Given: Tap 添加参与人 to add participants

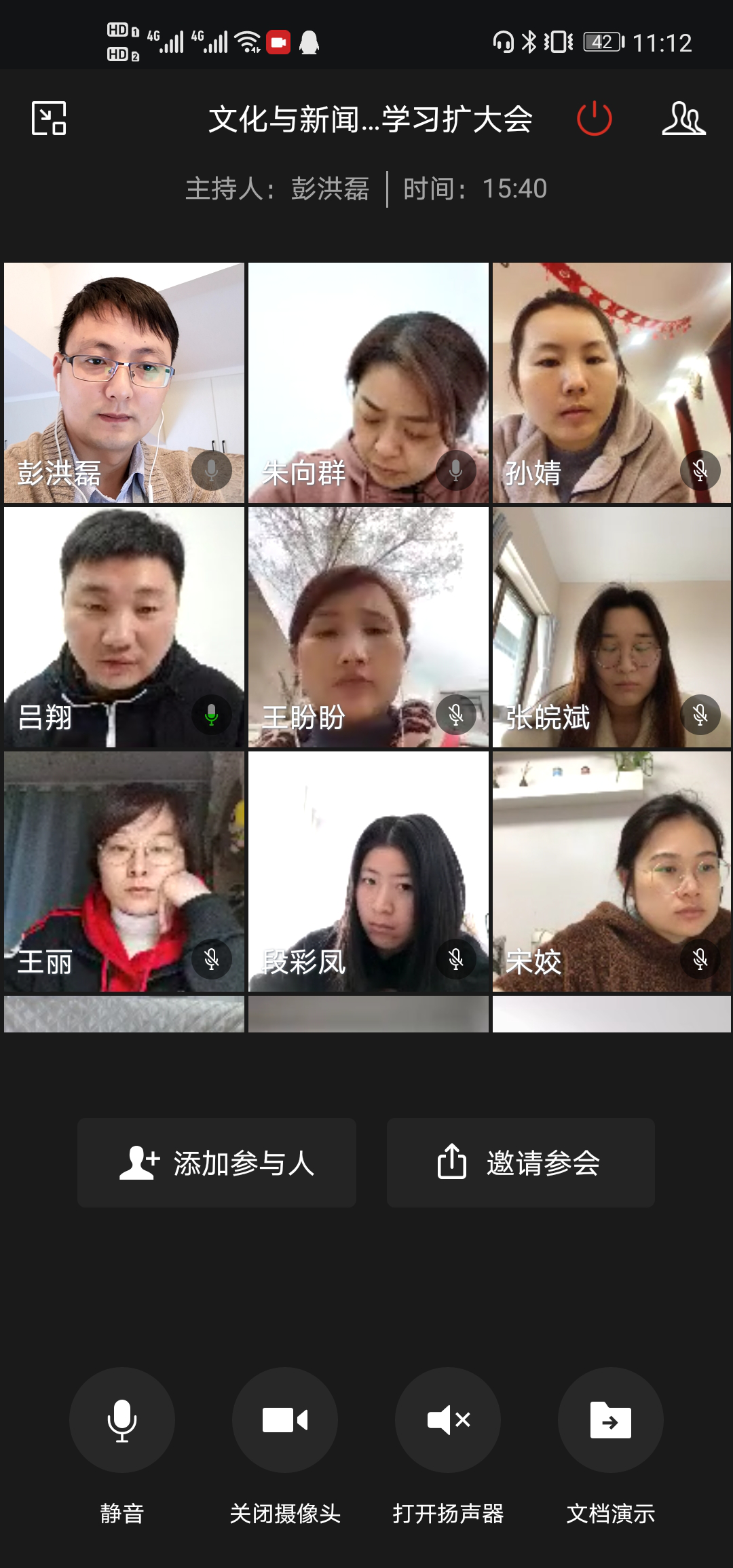Looking at the screenshot, I should (x=217, y=1162).
